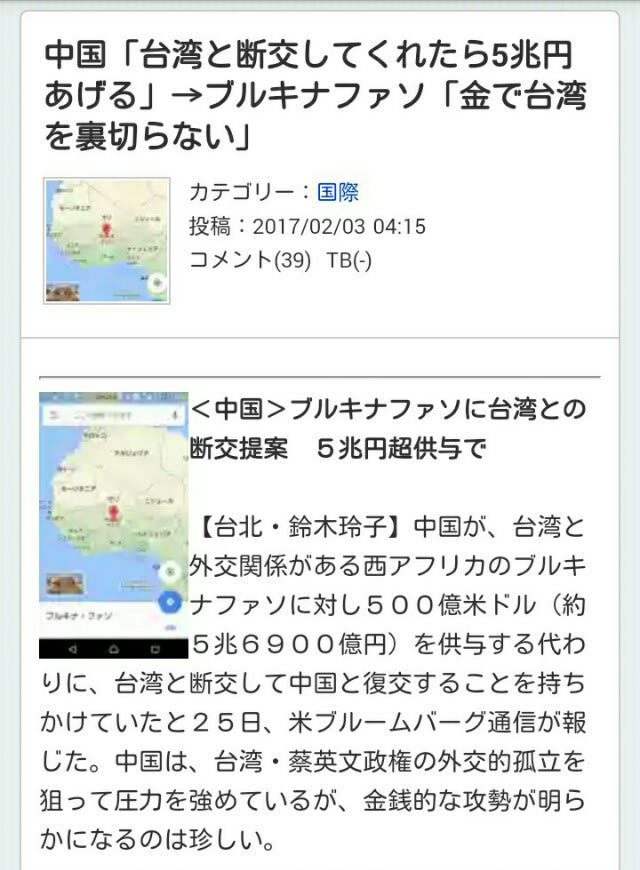This screenshot has width=640, height=870.
Task: Open the article title headline
Action: (x=315, y=96)
